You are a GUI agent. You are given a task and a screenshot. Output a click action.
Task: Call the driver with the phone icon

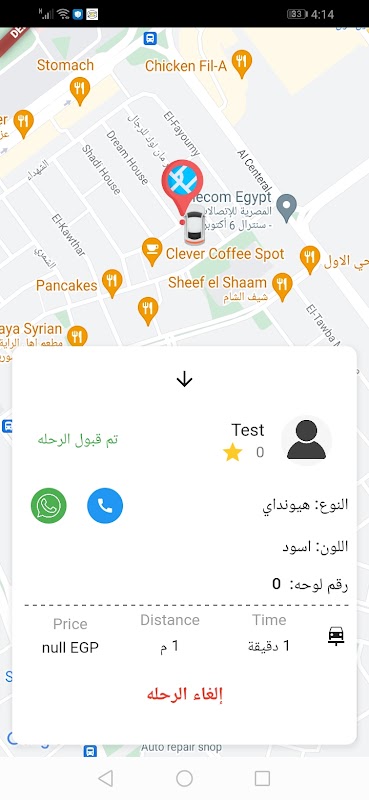pyautogui.click(x=105, y=506)
